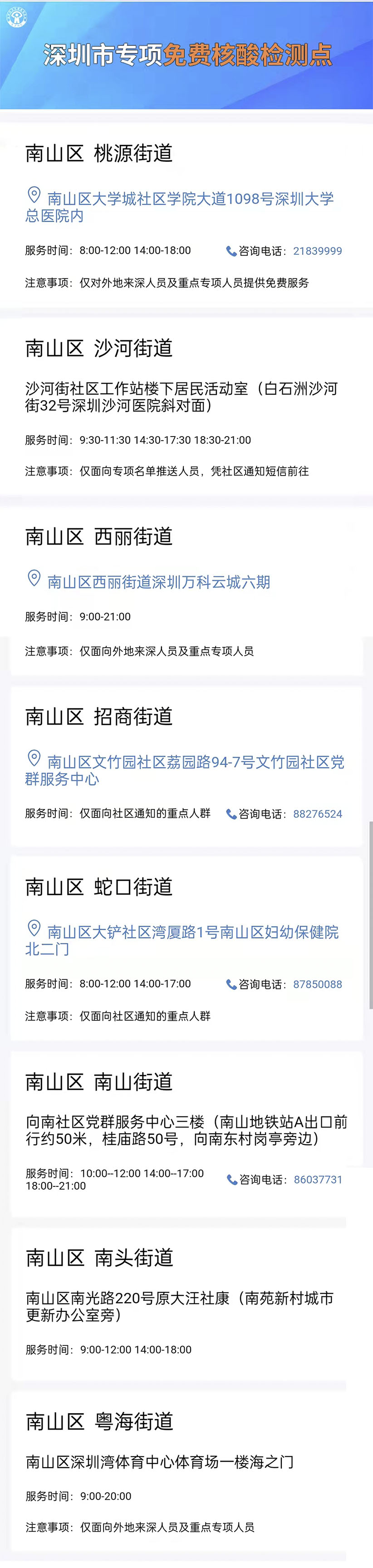Open Xili Vanke Cloud City location
The image size is (373, 1568).
coord(158,582)
